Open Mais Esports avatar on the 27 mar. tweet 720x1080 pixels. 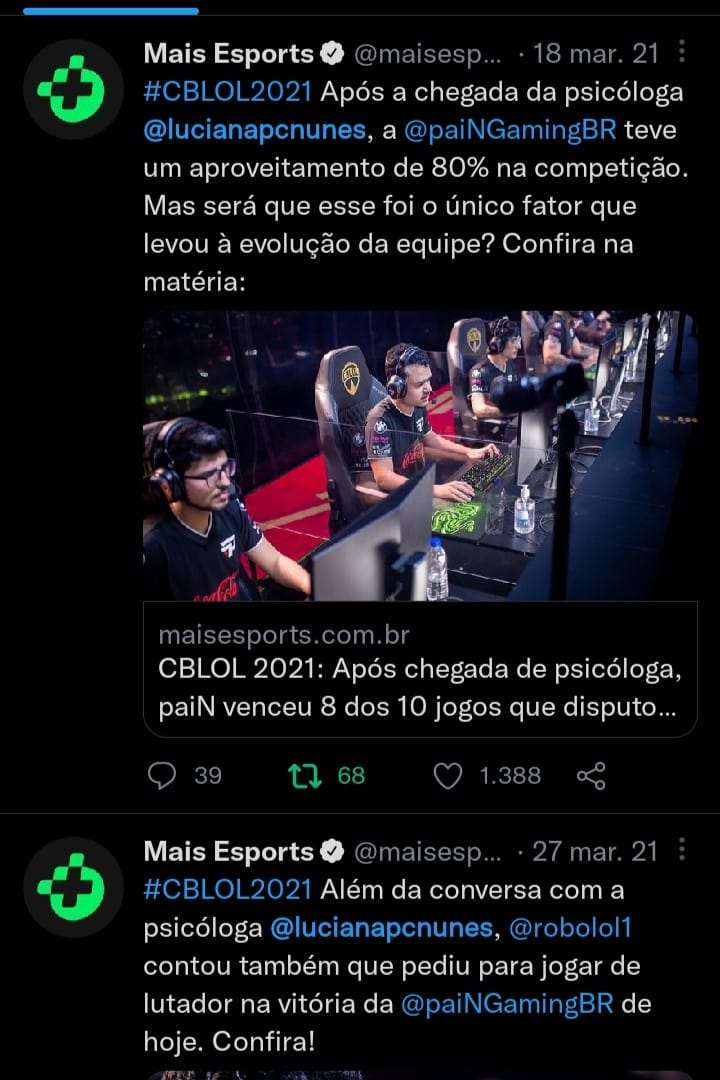(73, 887)
